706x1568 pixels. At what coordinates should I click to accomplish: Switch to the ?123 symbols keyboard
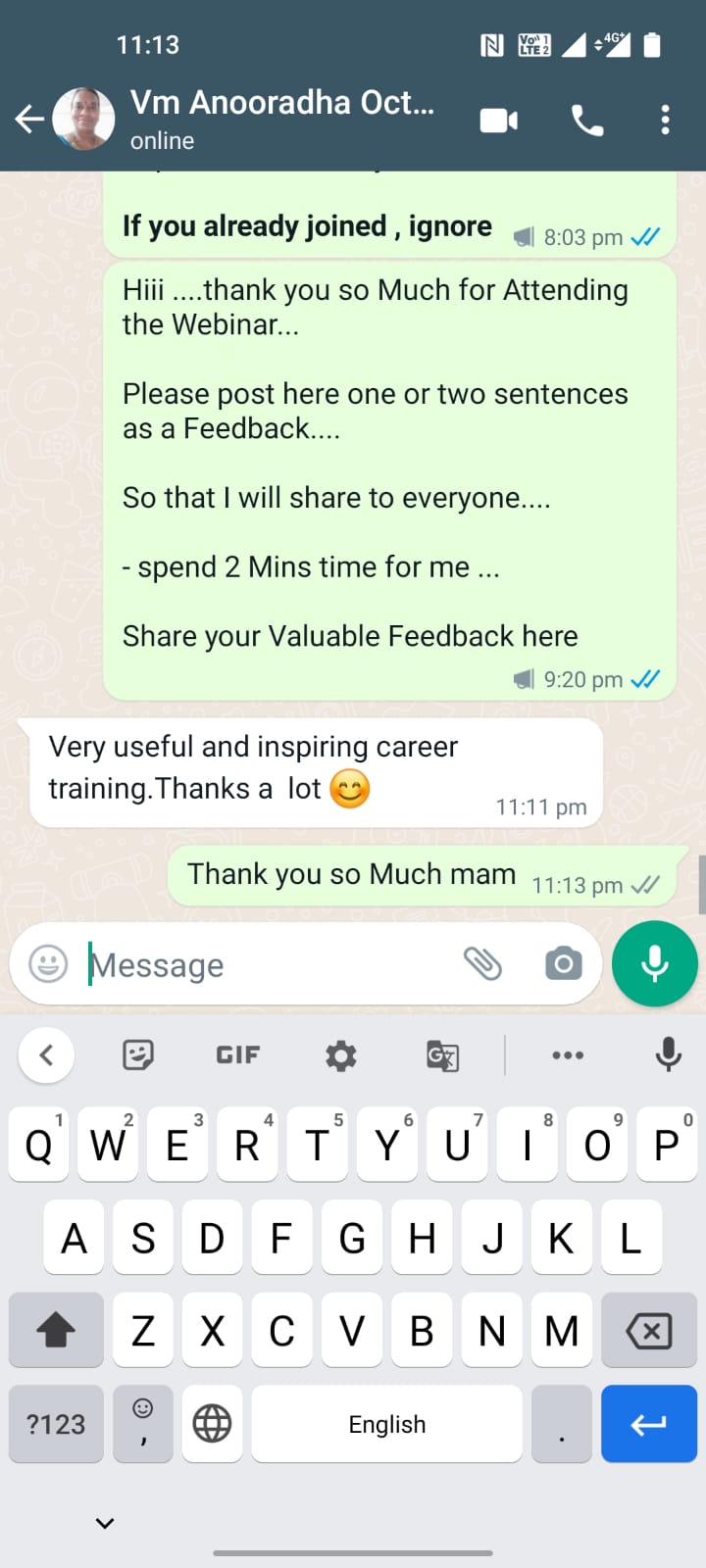pyautogui.click(x=56, y=1424)
